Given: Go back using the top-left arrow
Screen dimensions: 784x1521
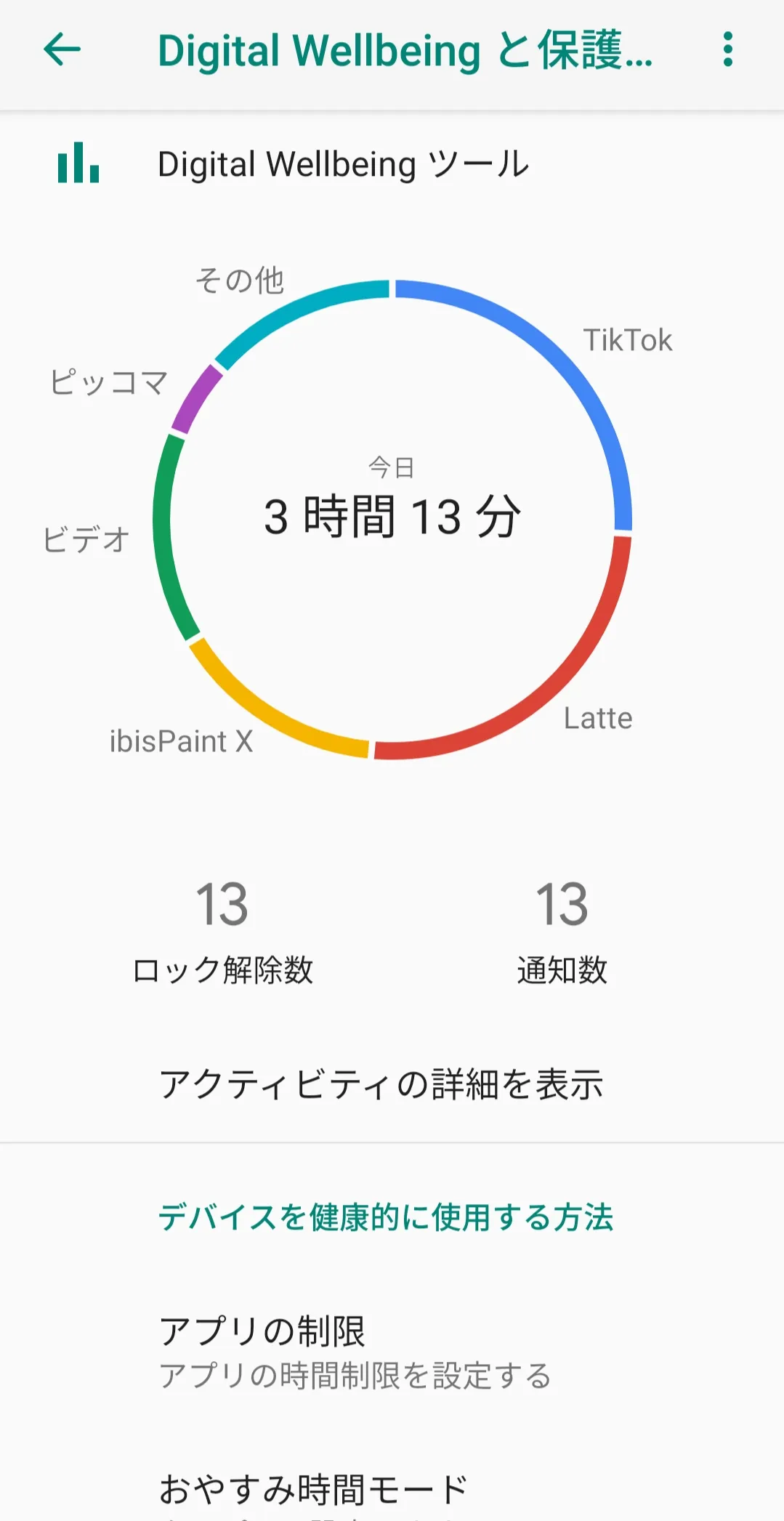Looking at the screenshot, I should [62, 50].
